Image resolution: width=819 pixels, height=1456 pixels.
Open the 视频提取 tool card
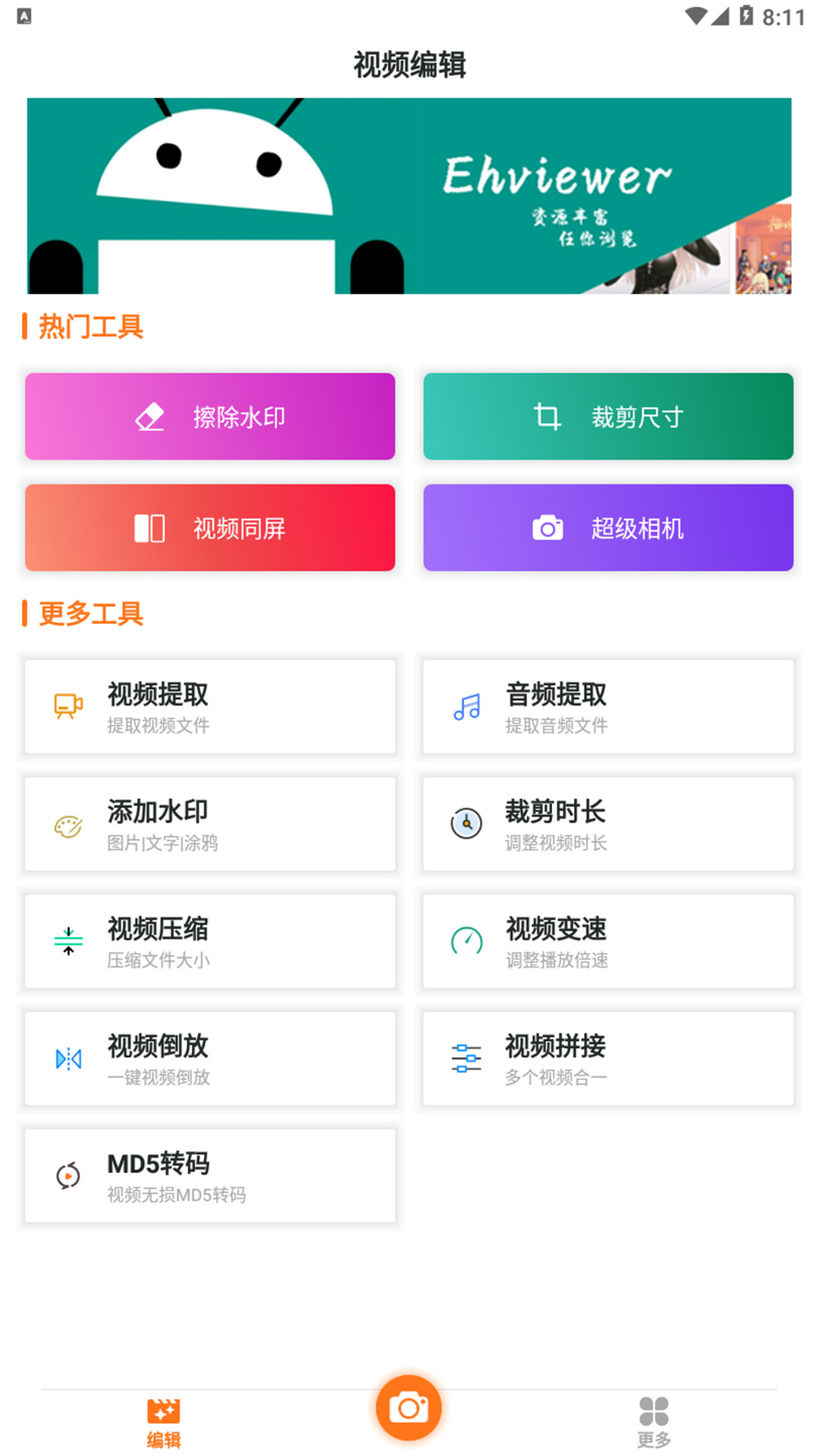tap(209, 707)
